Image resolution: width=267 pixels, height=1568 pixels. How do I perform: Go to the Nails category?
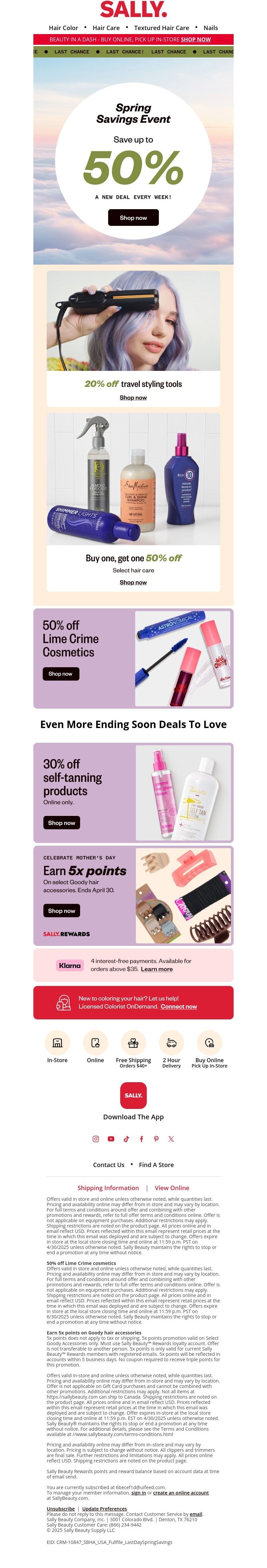point(211,28)
